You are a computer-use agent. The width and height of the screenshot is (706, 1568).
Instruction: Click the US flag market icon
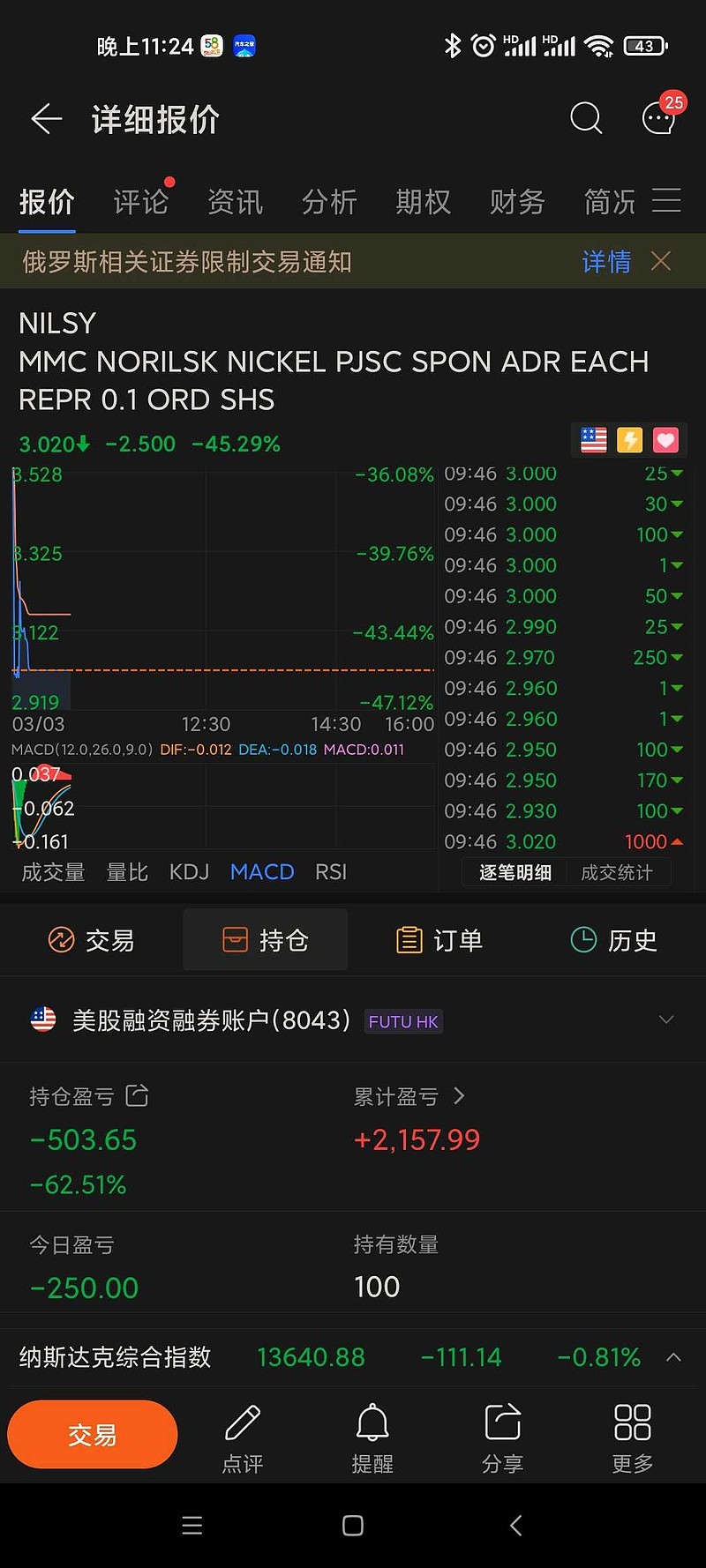(592, 439)
